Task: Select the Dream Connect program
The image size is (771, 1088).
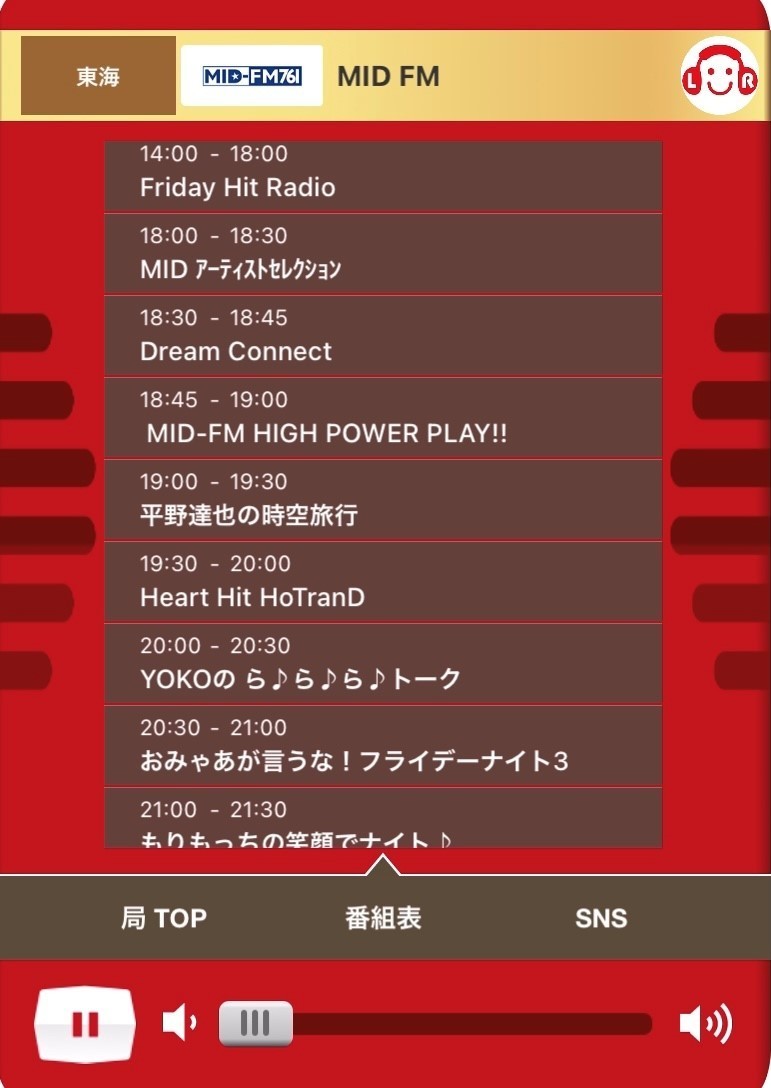Action: pyautogui.click(x=383, y=336)
